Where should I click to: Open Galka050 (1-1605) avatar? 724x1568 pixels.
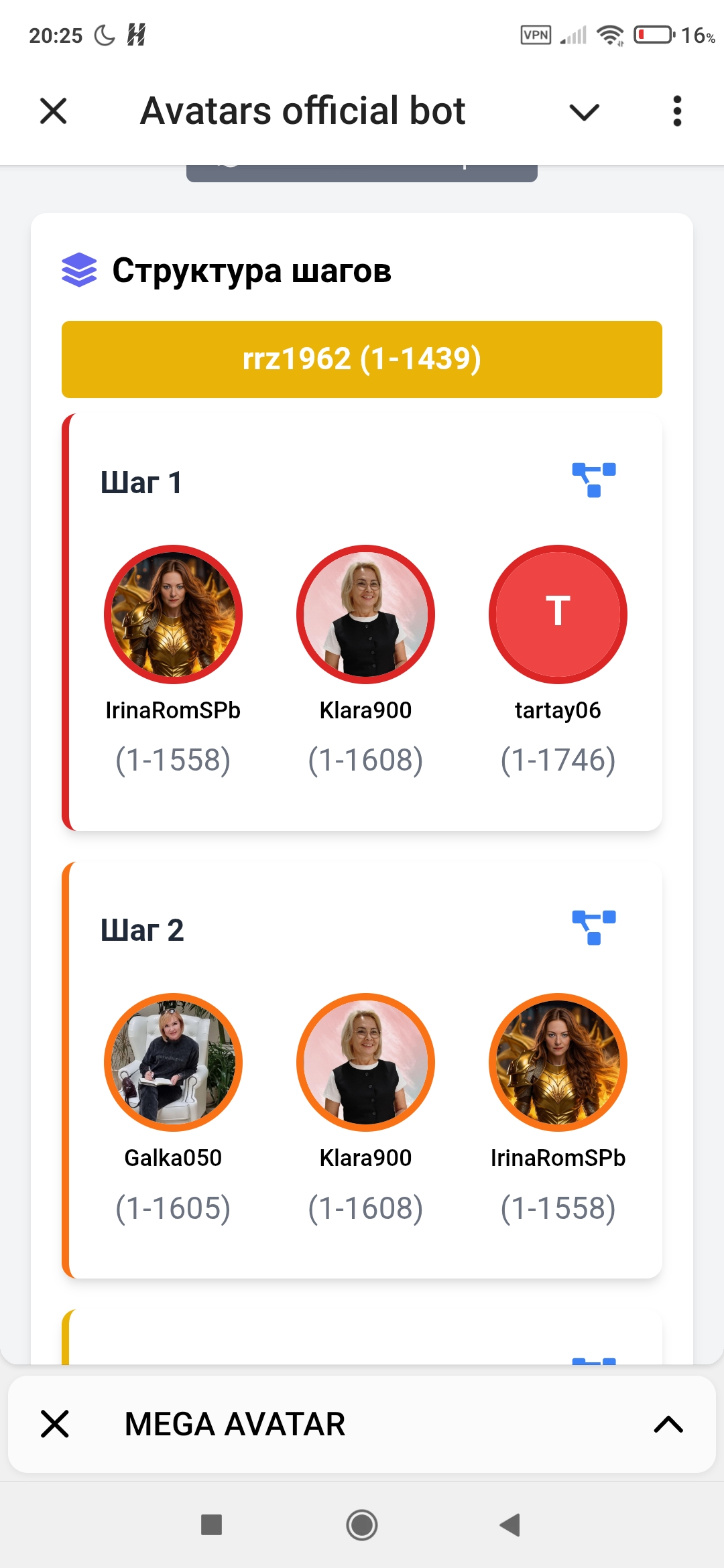173,1062
